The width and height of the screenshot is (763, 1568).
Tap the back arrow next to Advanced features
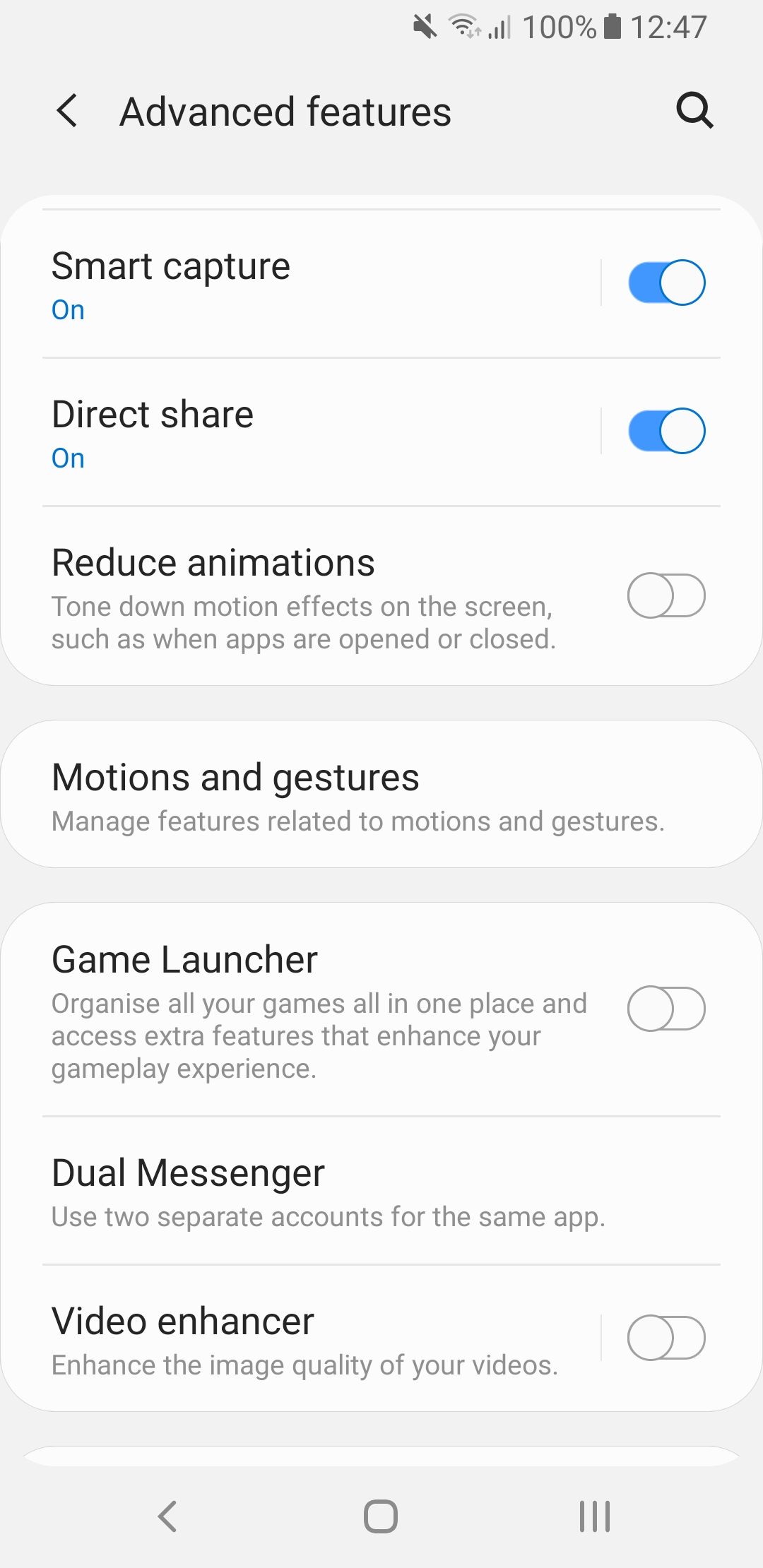tap(67, 111)
